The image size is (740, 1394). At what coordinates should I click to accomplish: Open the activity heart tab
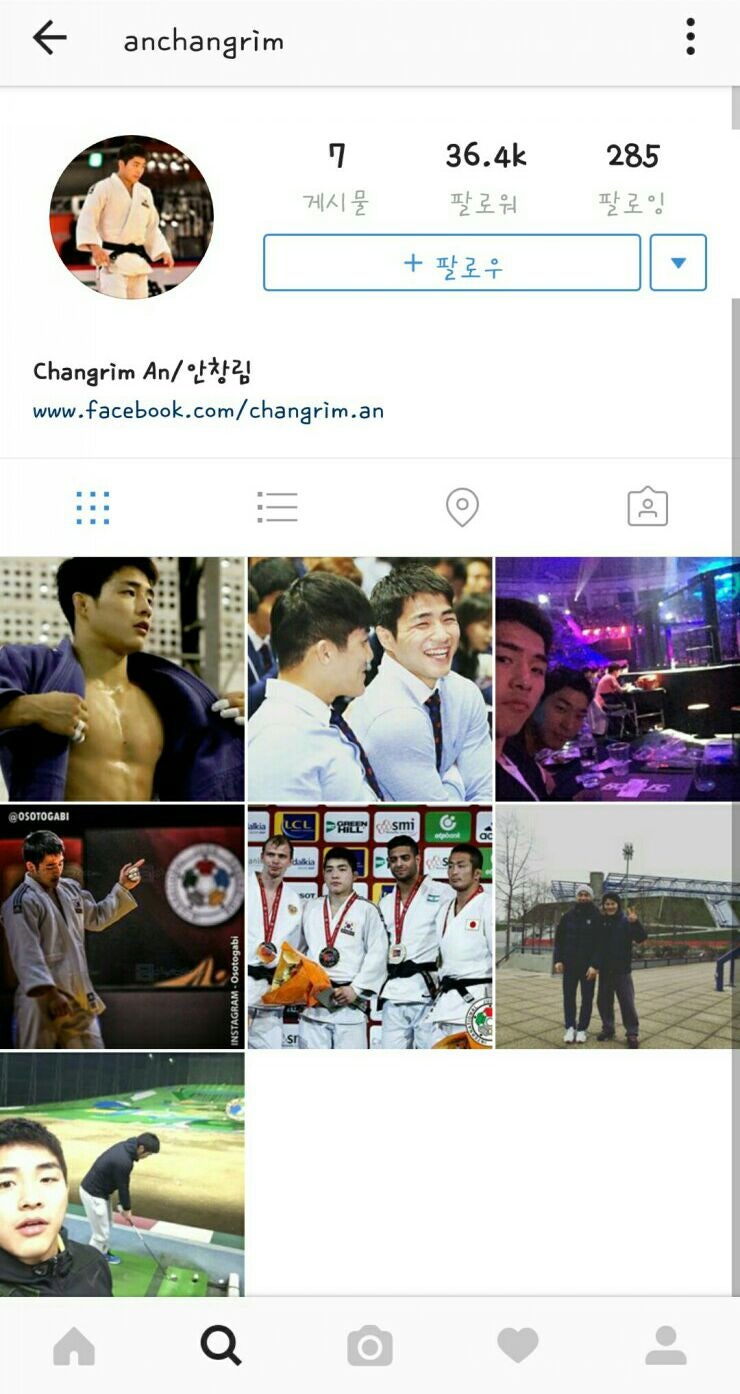(518, 1346)
